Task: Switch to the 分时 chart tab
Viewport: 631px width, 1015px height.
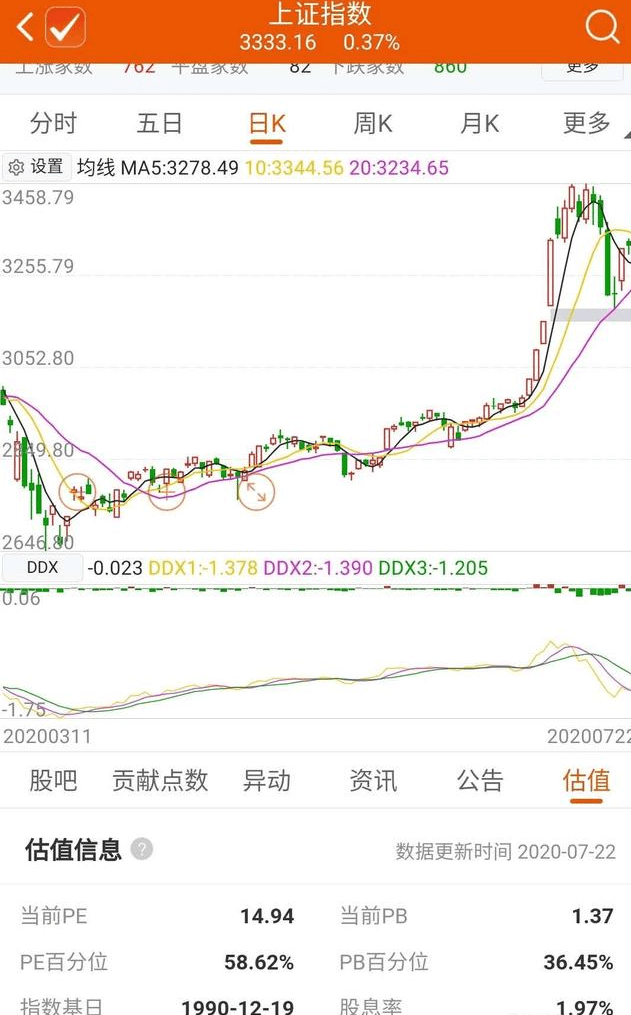Action: [x=53, y=123]
